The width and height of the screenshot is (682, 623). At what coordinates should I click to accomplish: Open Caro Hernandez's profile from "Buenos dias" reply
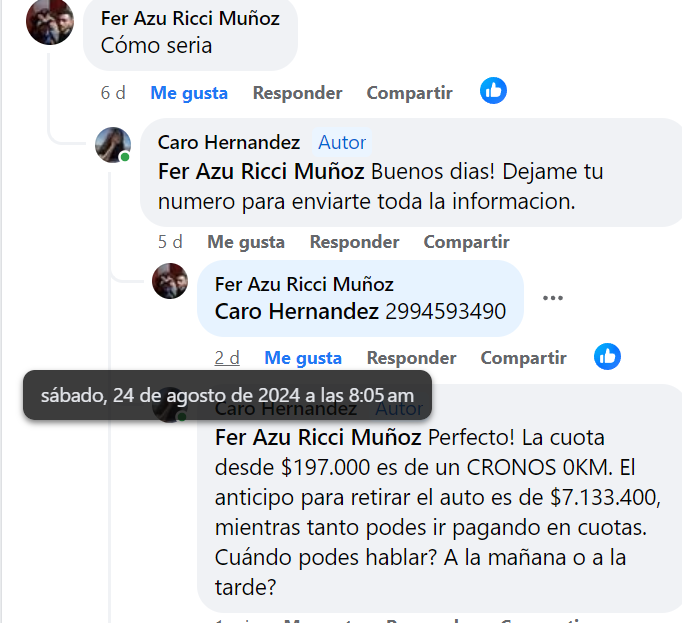229,143
